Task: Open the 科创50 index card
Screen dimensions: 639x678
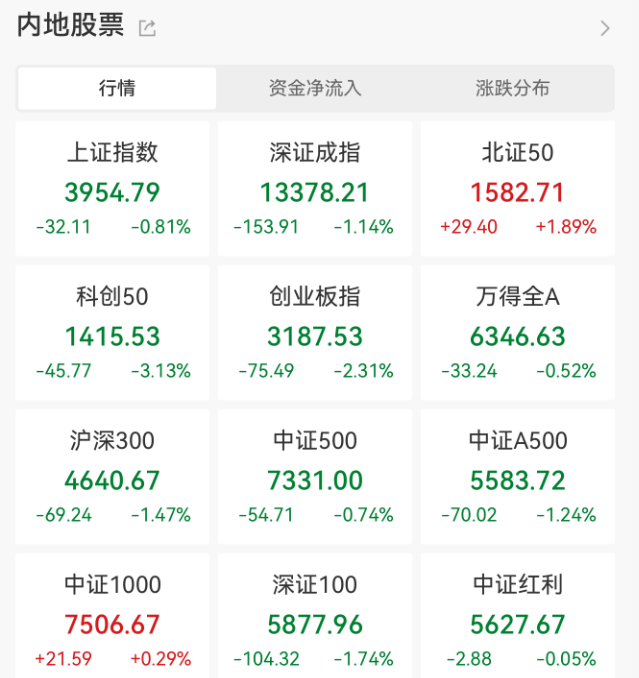Action: pyautogui.click(x=113, y=333)
